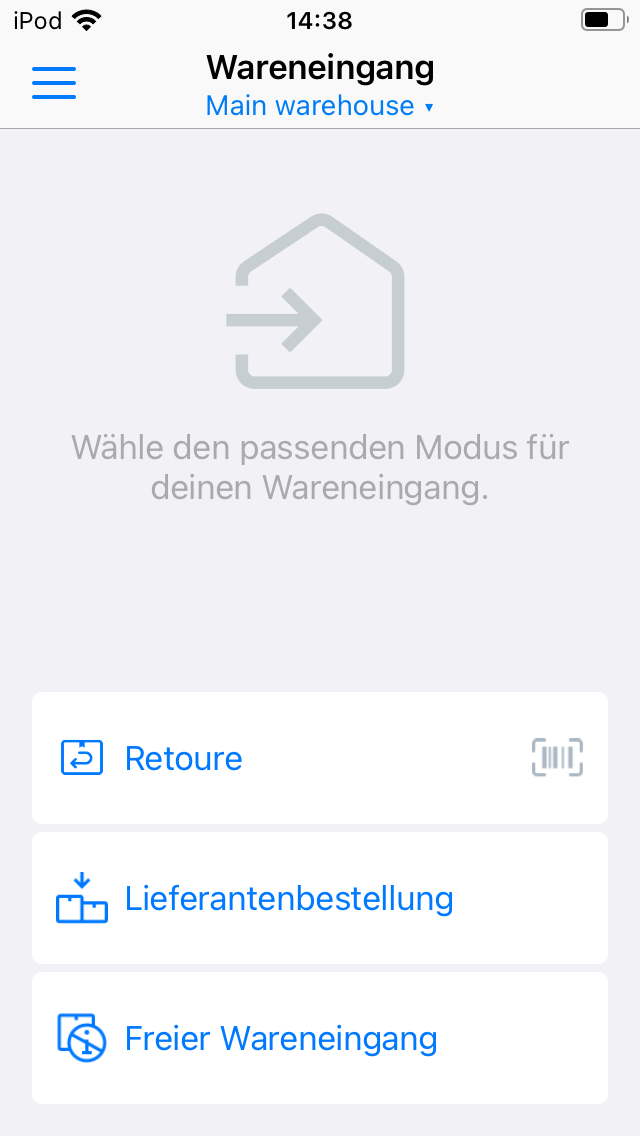Open Lieferantenbestellung mode
Viewport: 640px width, 1136px height.
tap(288, 898)
